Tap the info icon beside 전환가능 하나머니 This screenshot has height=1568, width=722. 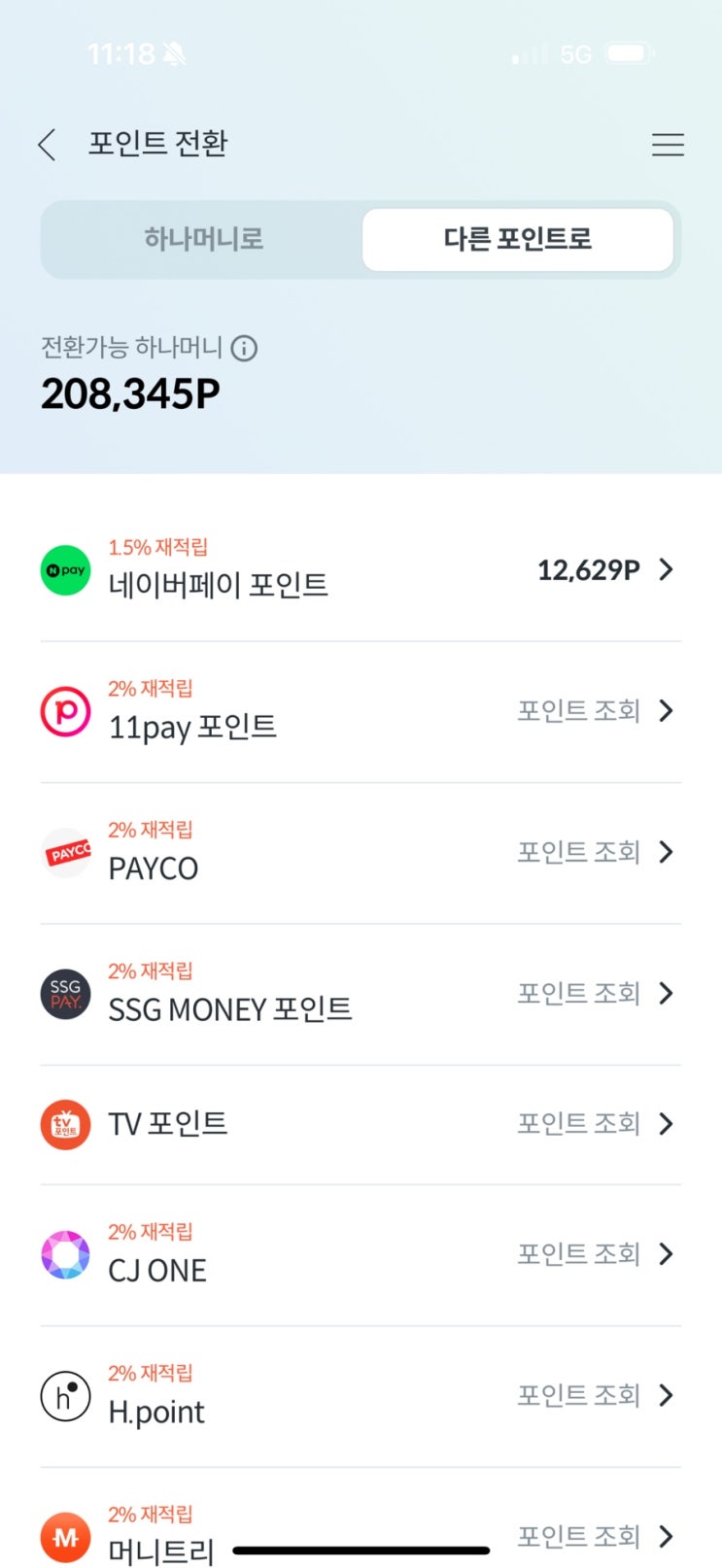pyautogui.click(x=245, y=348)
